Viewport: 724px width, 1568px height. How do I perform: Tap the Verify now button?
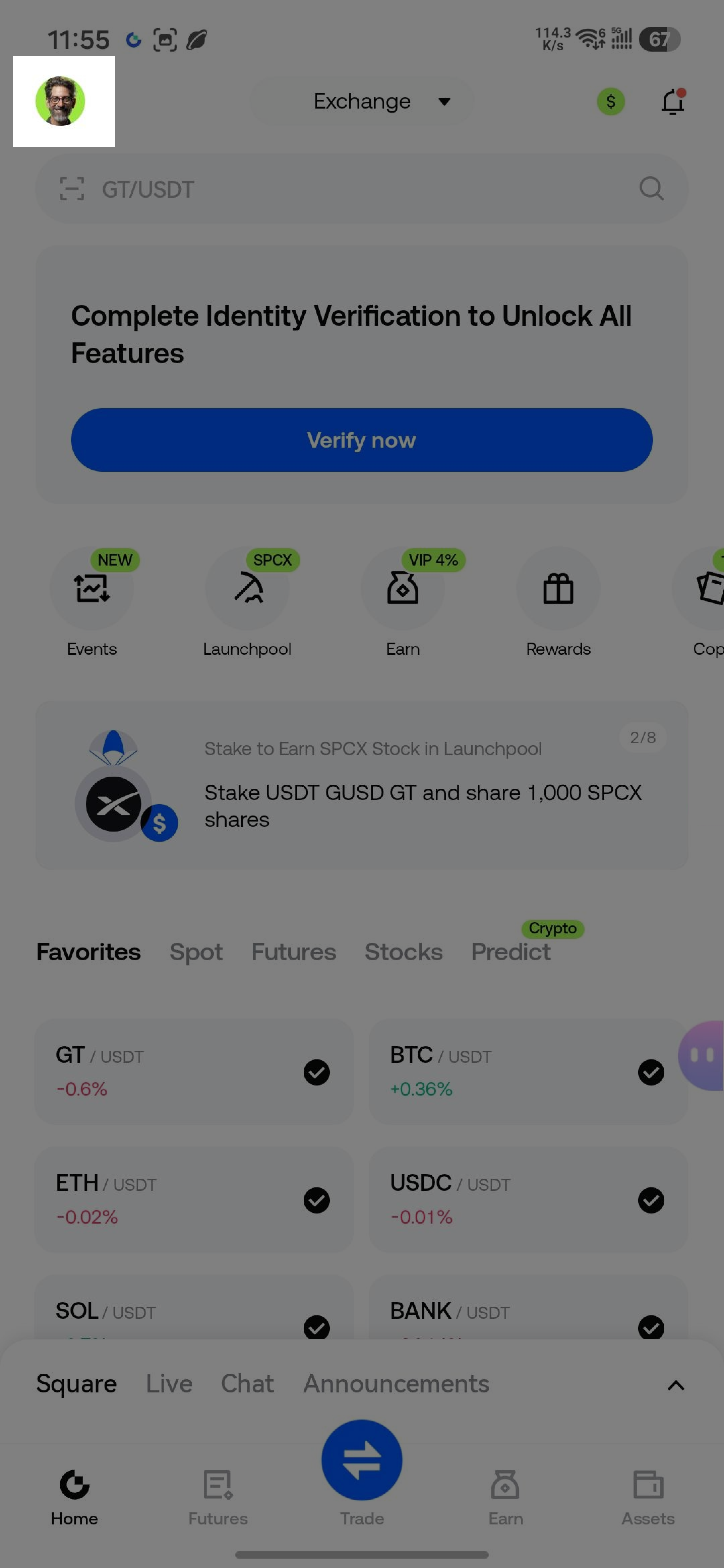click(362, 440)
